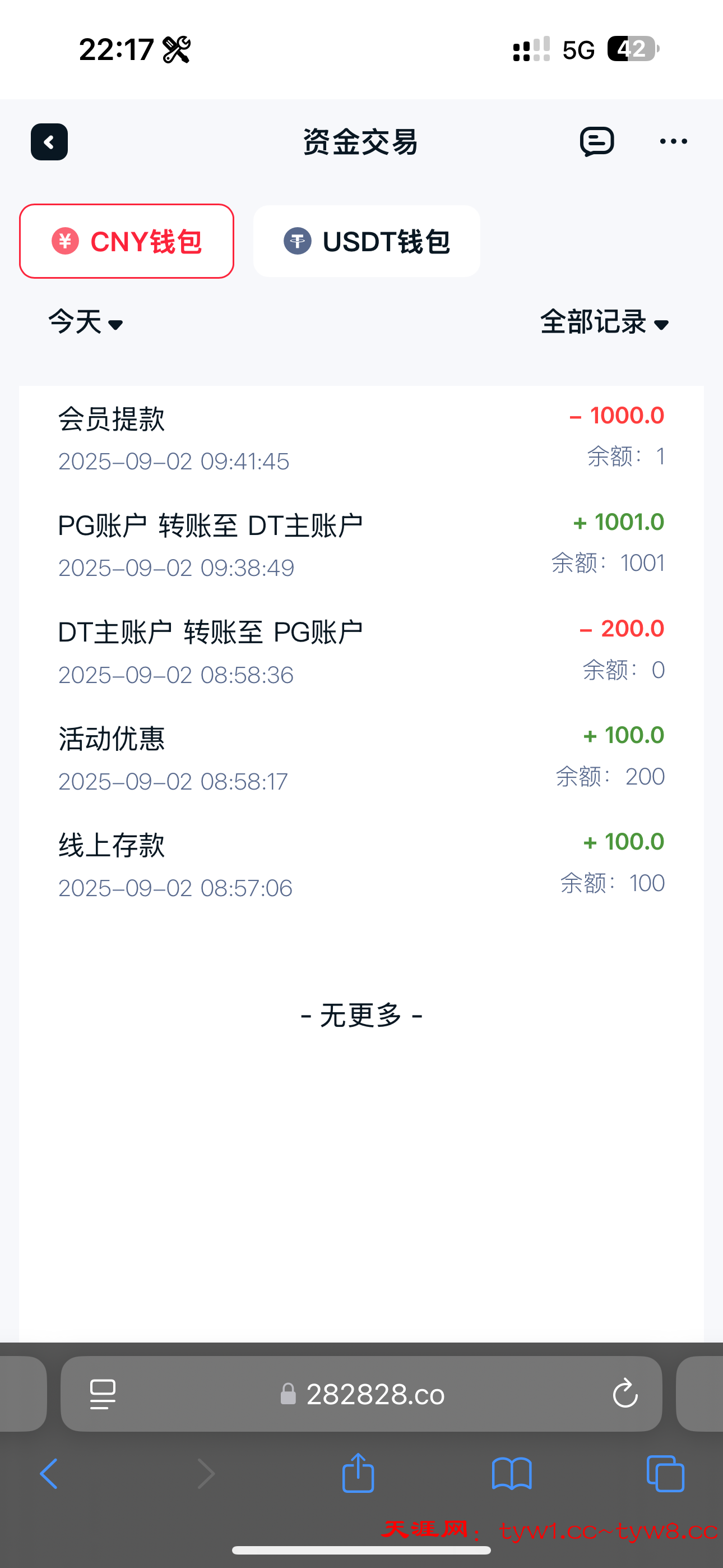Go back using the black arrow button
The height and width of the screenshot is (1568, 723).
point(49,142)
